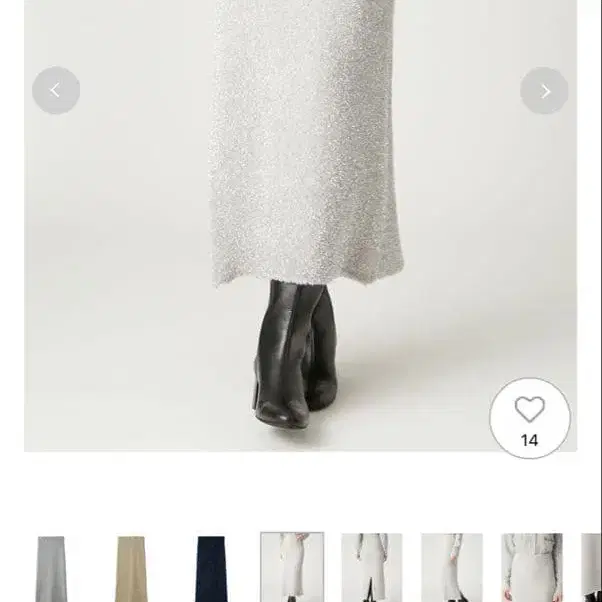Like this item with the heart button
Screen dimensions: 602x602
pos(529,417)
